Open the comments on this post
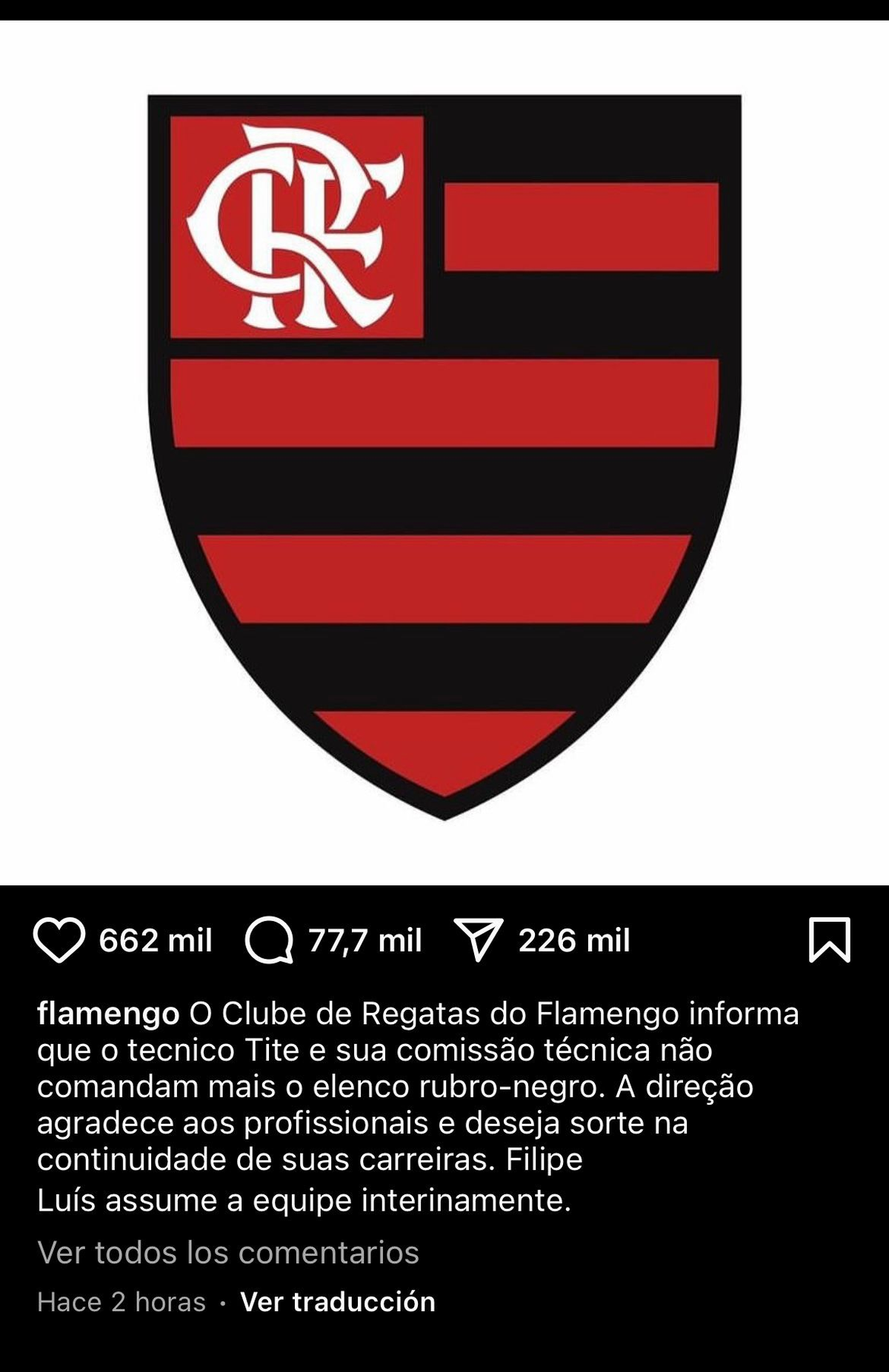 269,940
